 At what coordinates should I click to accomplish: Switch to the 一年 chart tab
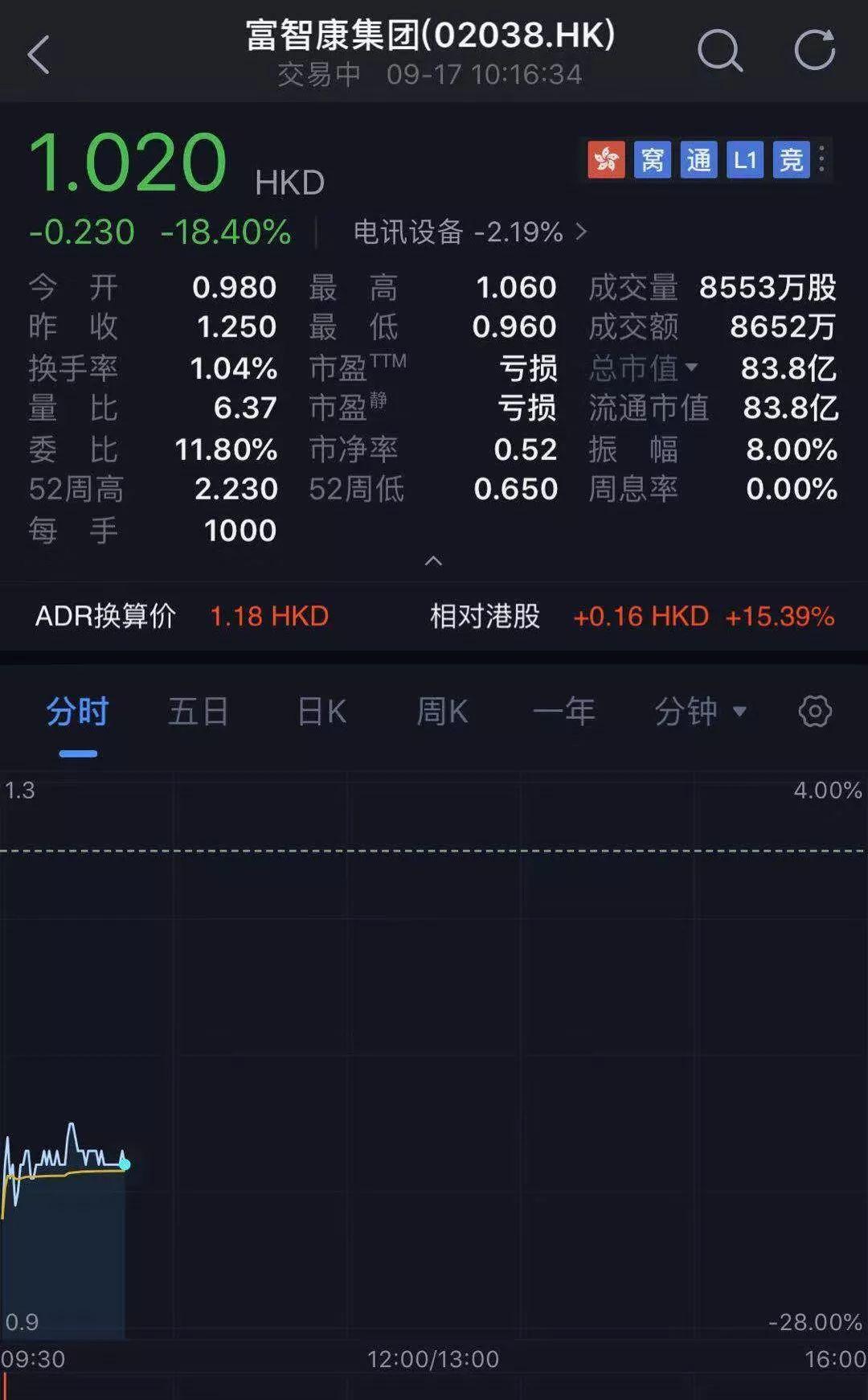(564, 712)
